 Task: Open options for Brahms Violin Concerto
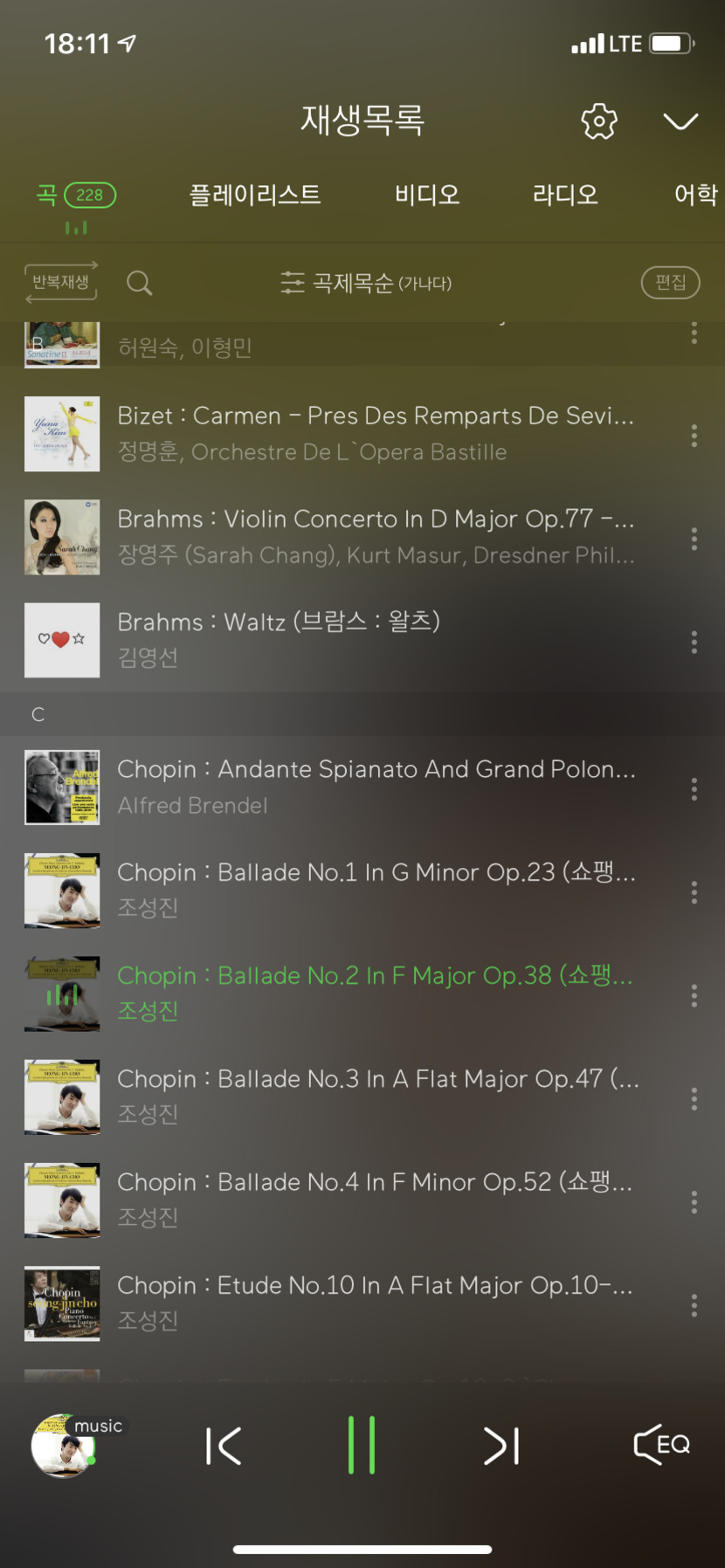[x=694, y=538]
